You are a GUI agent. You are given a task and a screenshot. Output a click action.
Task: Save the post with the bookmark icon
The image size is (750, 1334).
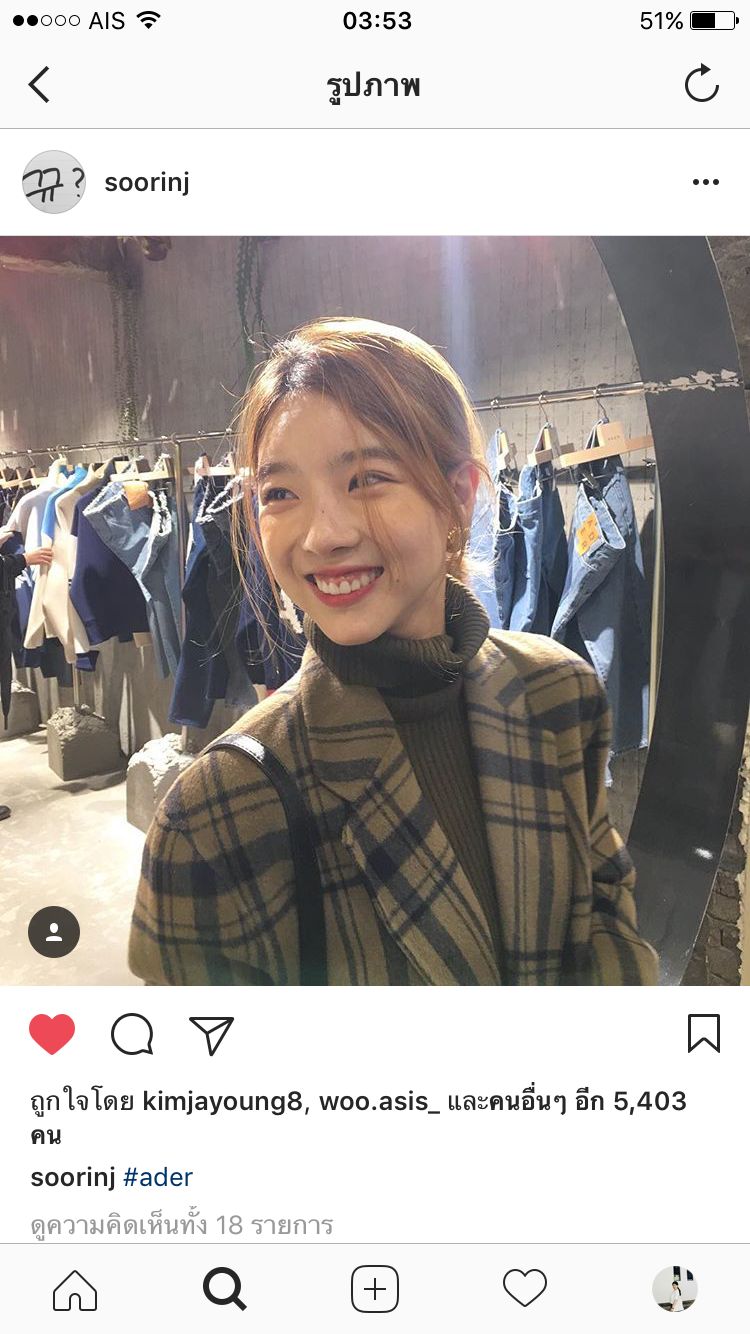pos(703,1033)
